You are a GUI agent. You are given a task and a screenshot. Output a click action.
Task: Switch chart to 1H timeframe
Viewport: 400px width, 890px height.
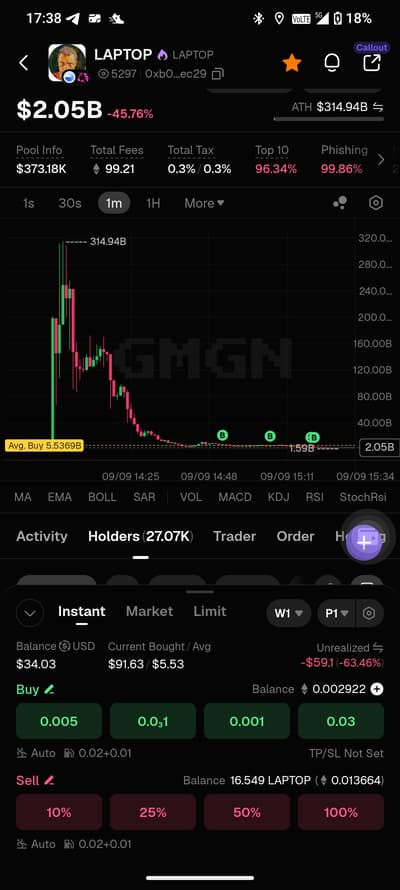coord(153,203)
